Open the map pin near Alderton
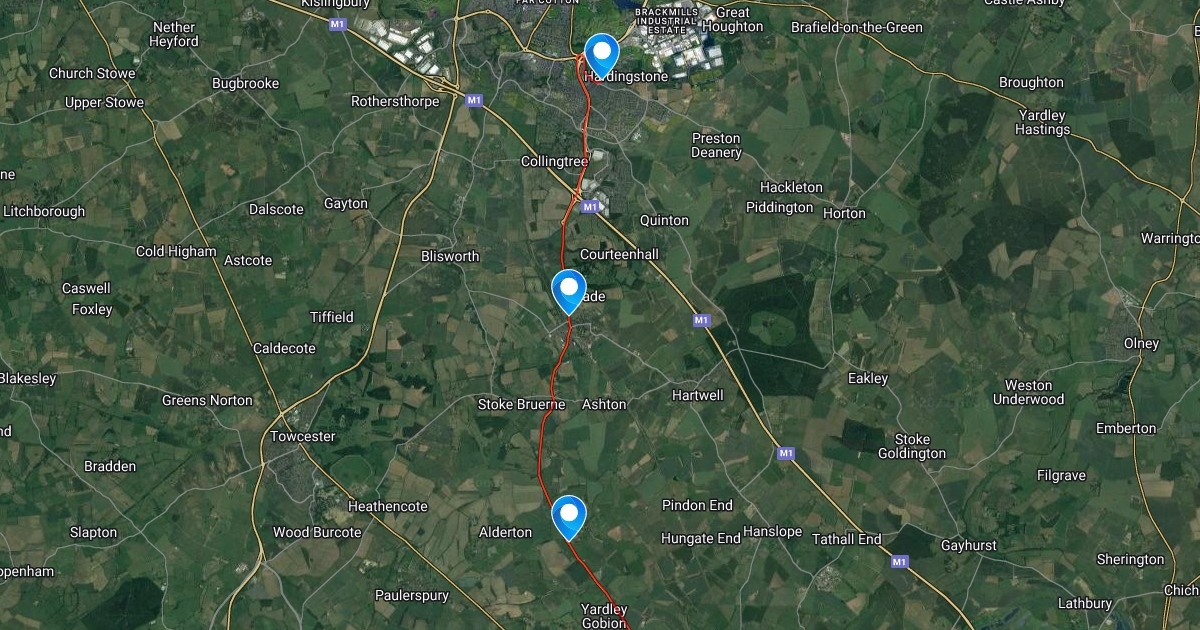Screen dimensions: 1200x630 [x=569, y=515]
